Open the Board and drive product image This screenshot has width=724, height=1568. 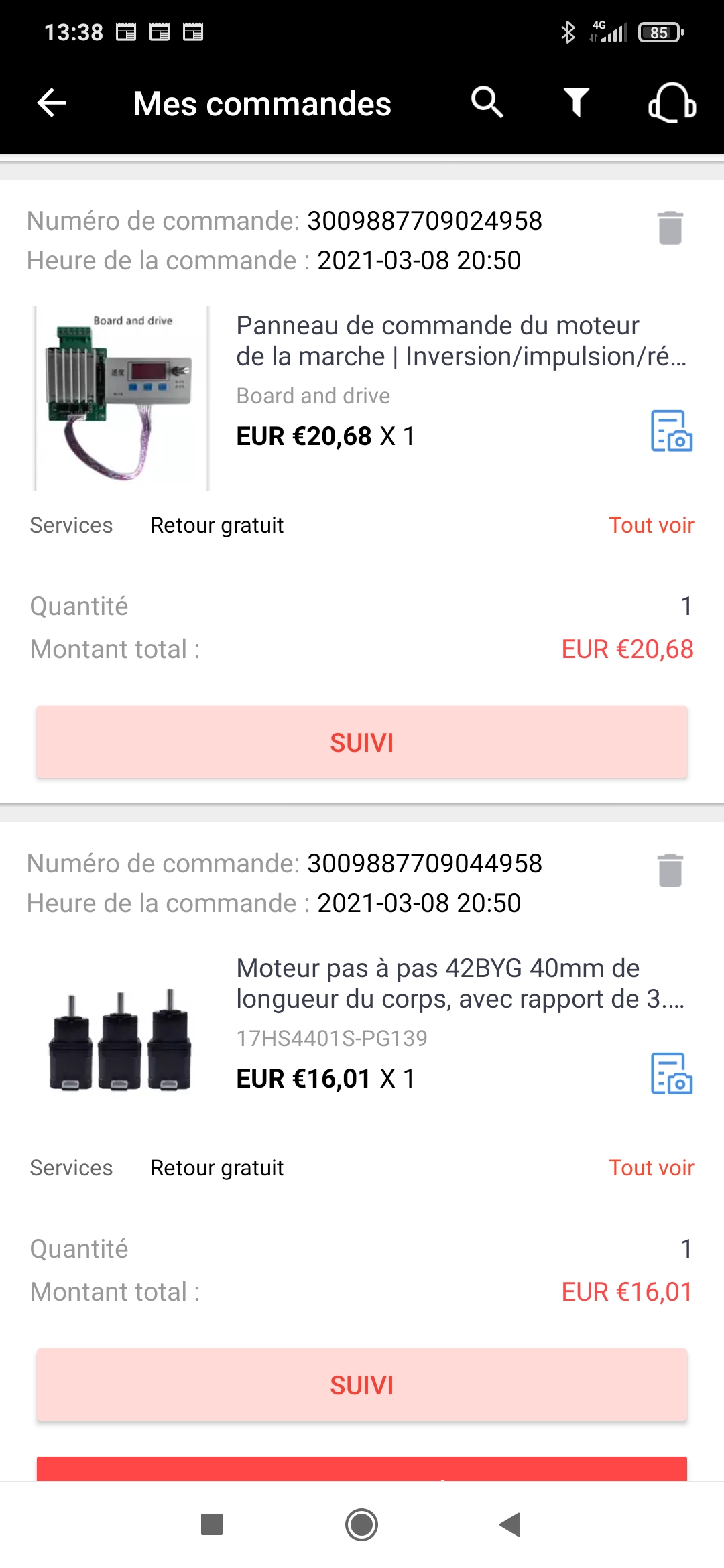point(122,398)
